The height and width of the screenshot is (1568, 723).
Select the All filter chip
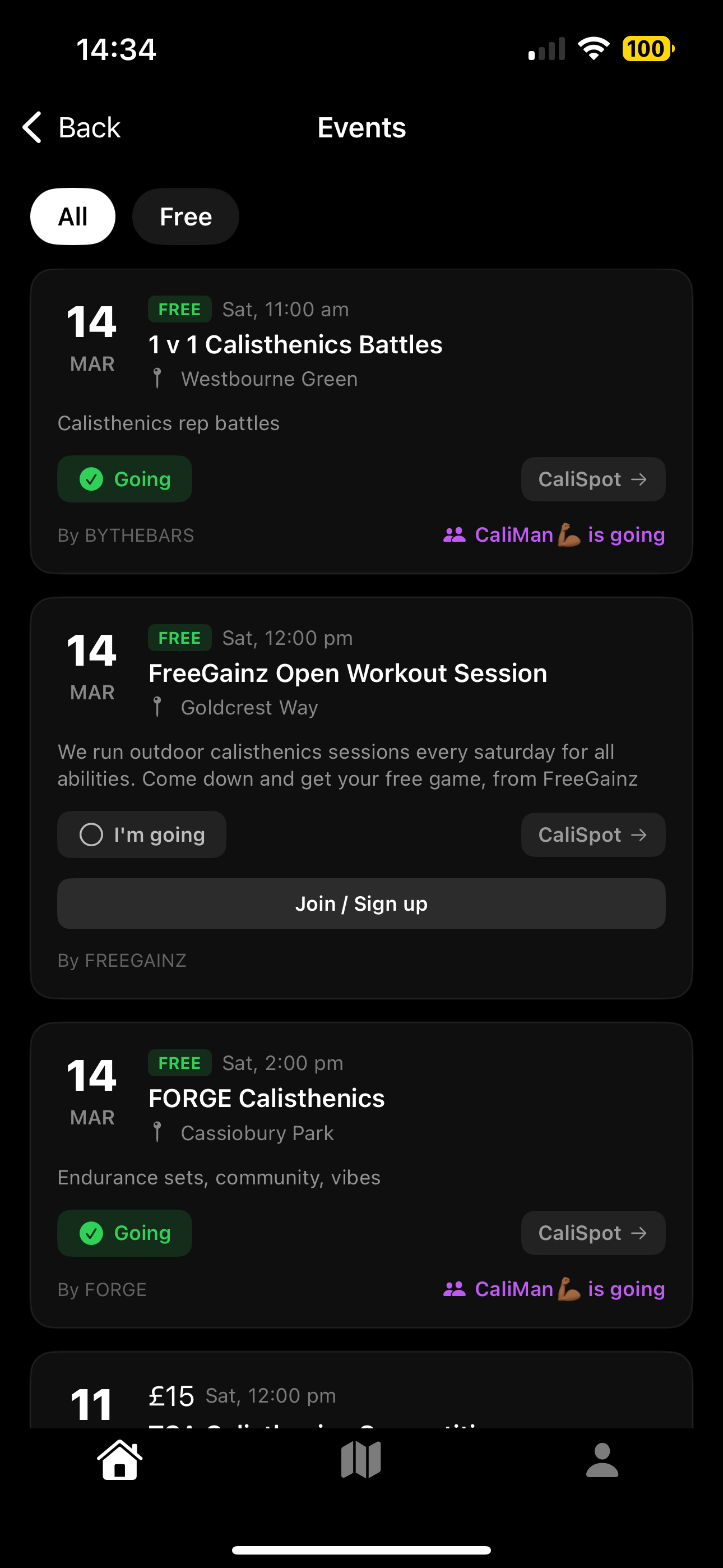coord(73,216)
